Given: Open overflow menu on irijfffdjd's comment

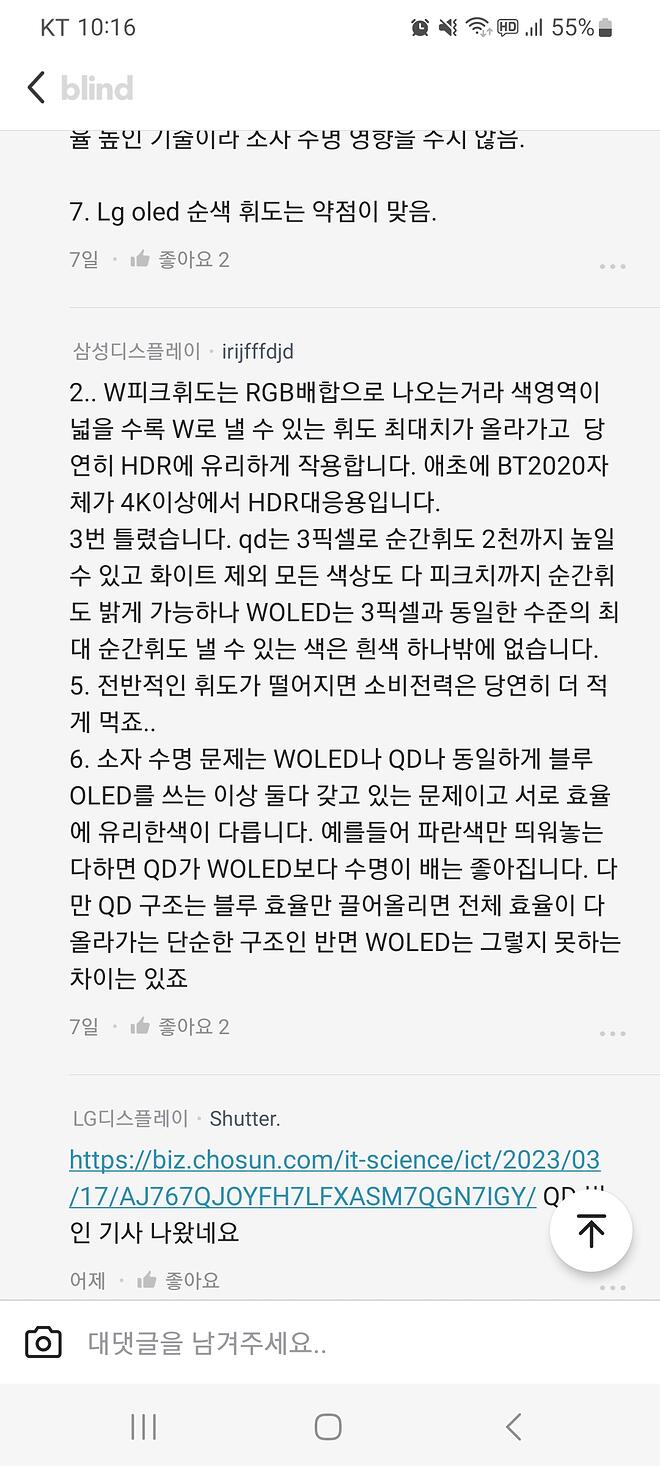Looking at the screenshot, I should pos(612,1033).
